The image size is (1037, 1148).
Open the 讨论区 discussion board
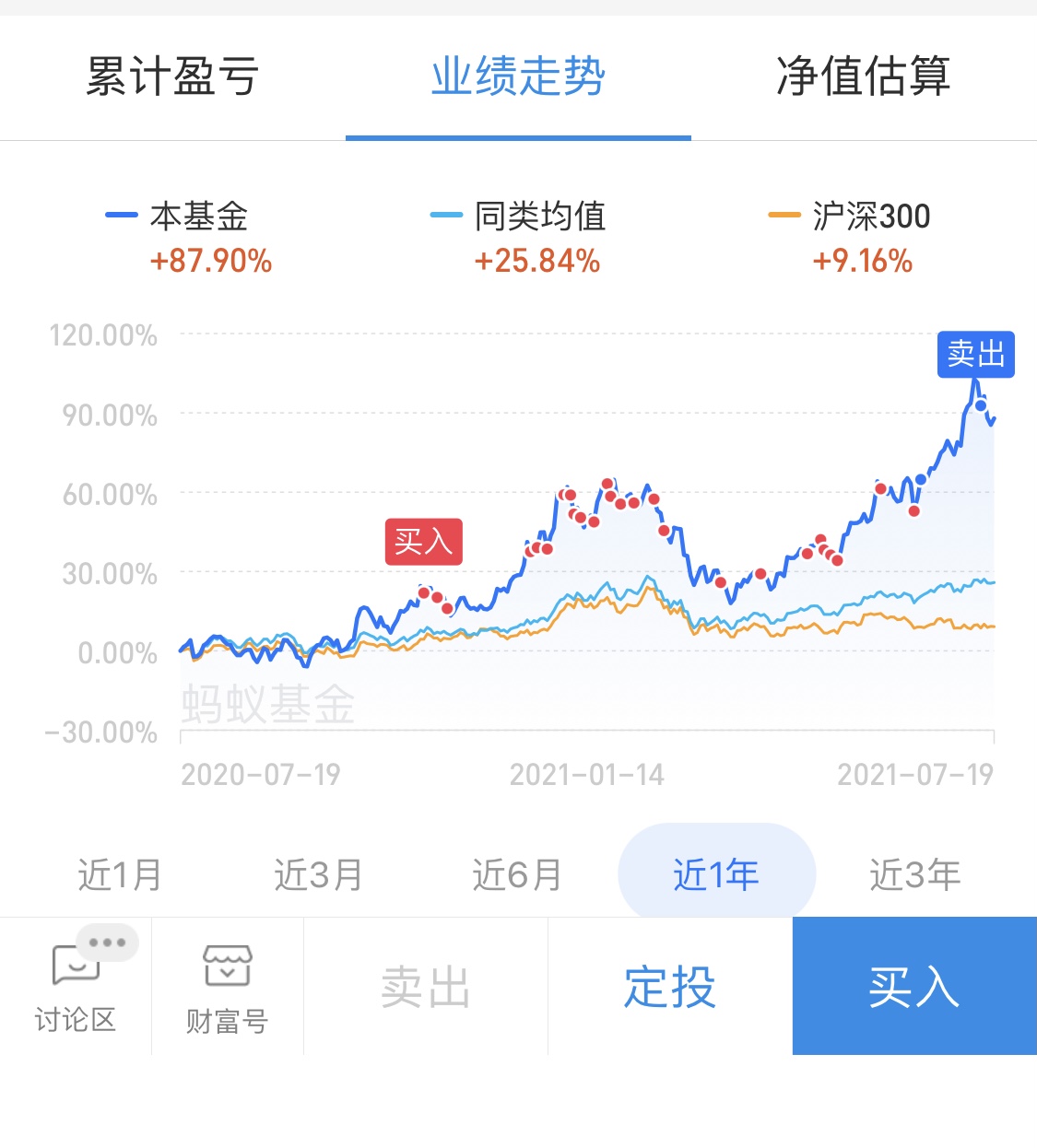[x=76, y=987]
